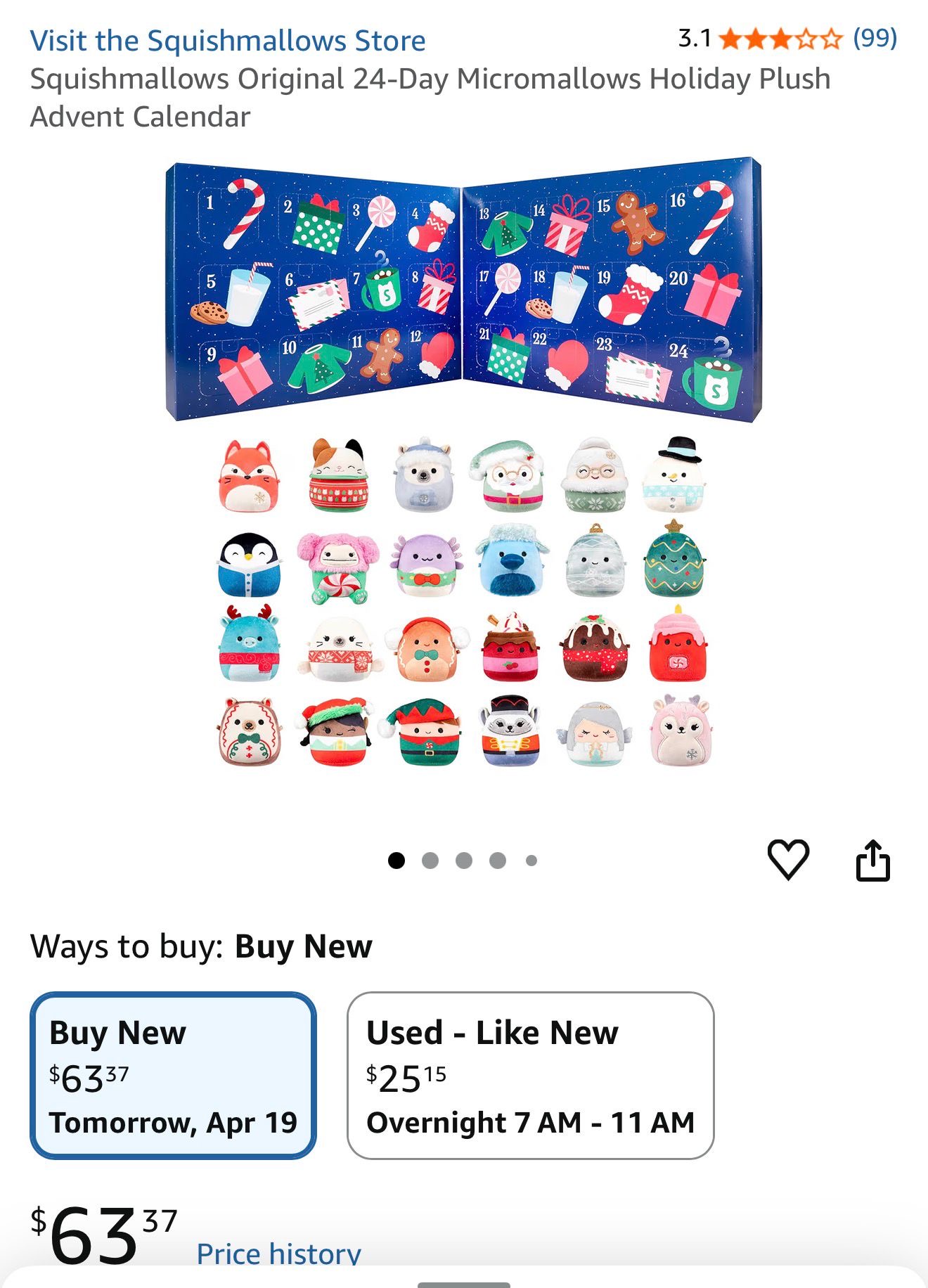Open the 99 customer reviews

tap(874, 38)
